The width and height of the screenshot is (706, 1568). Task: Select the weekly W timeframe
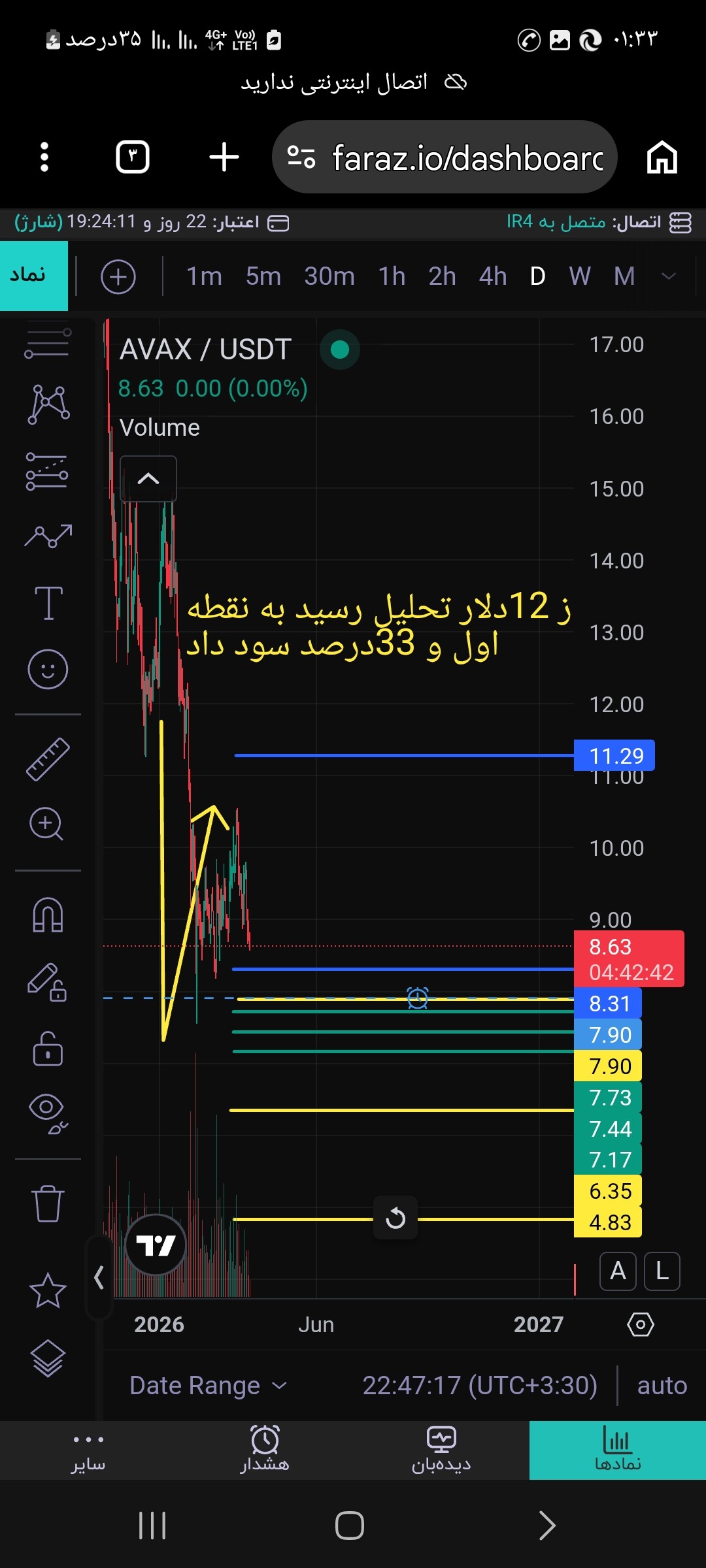point(580,276)
